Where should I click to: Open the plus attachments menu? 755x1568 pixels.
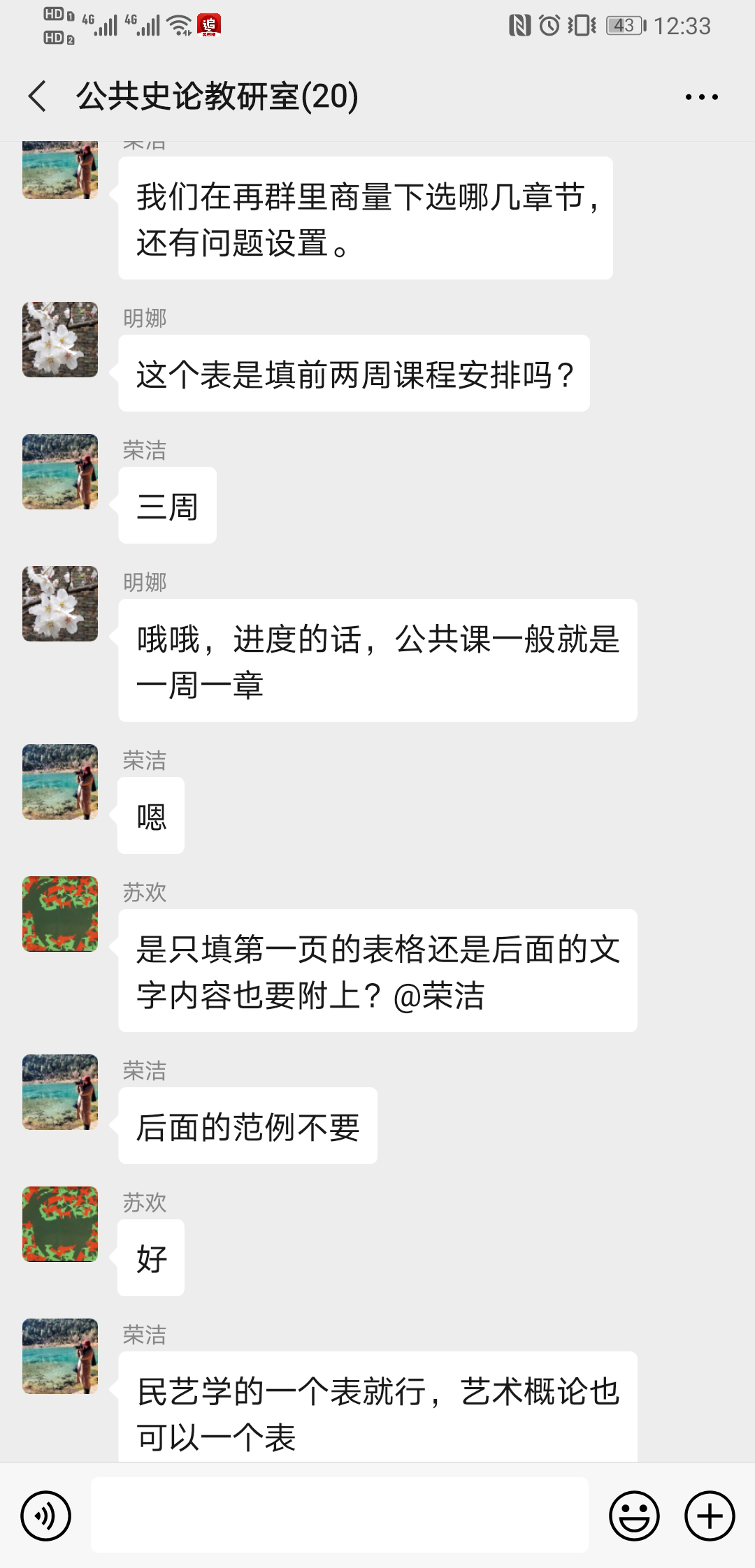[710, 1516]
